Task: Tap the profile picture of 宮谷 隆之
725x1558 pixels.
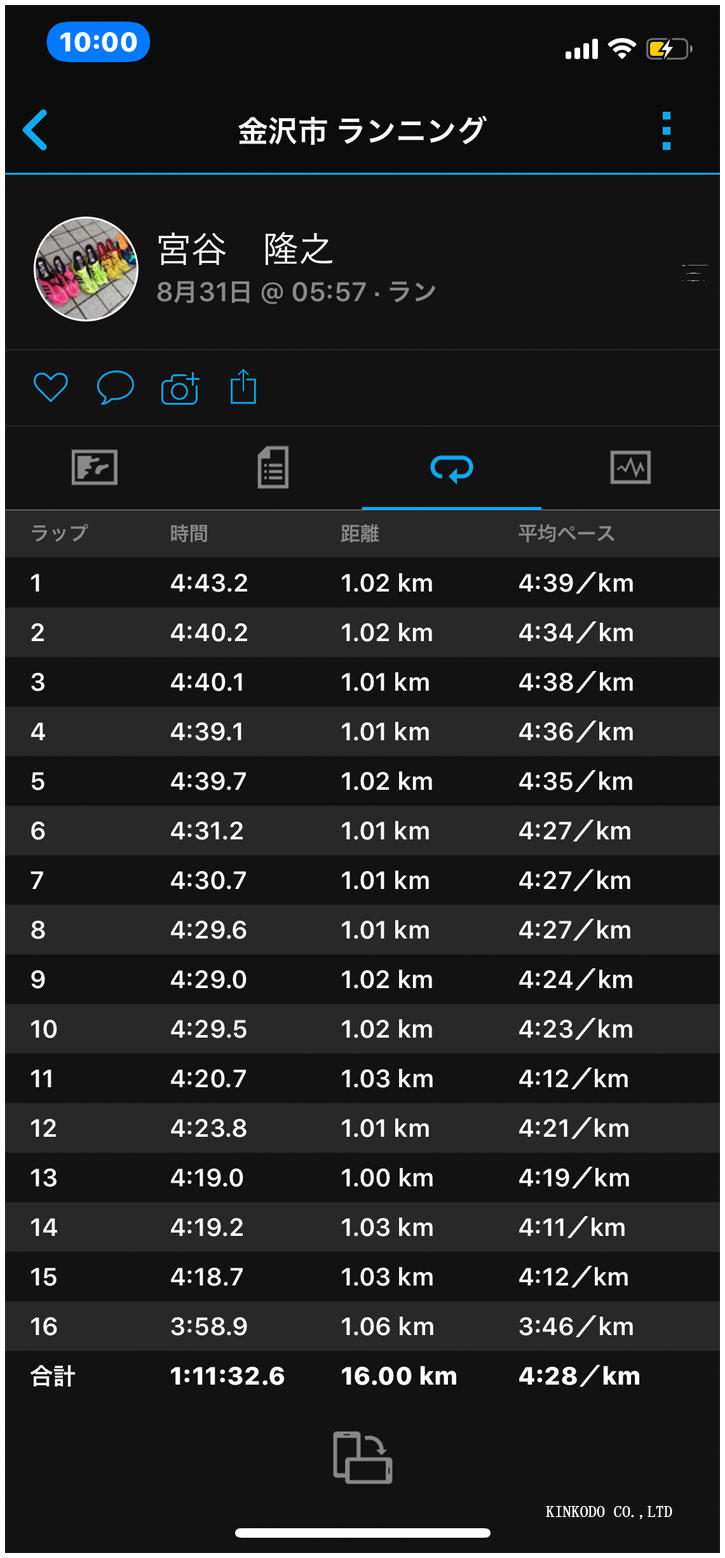Action: click(x=86, y=269)
